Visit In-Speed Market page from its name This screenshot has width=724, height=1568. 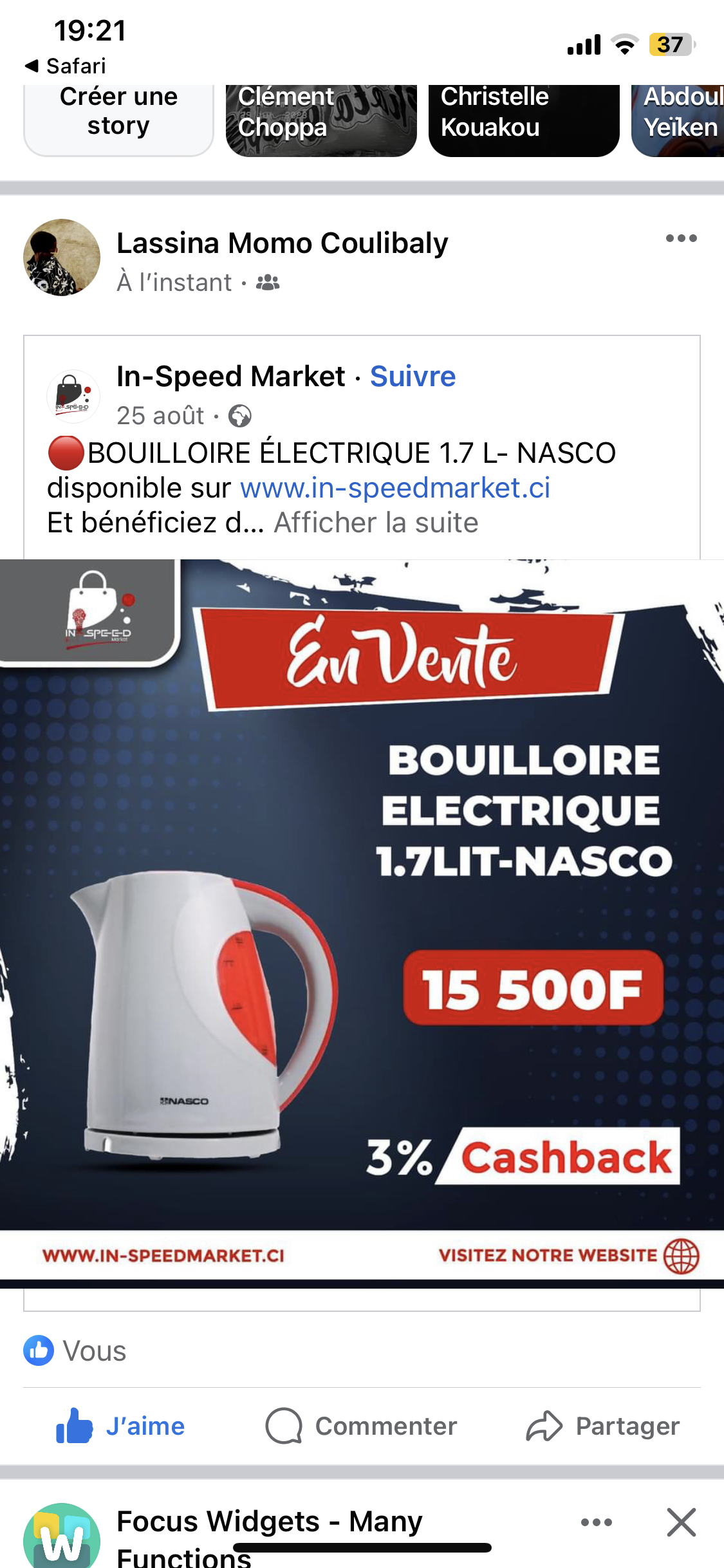230,377
